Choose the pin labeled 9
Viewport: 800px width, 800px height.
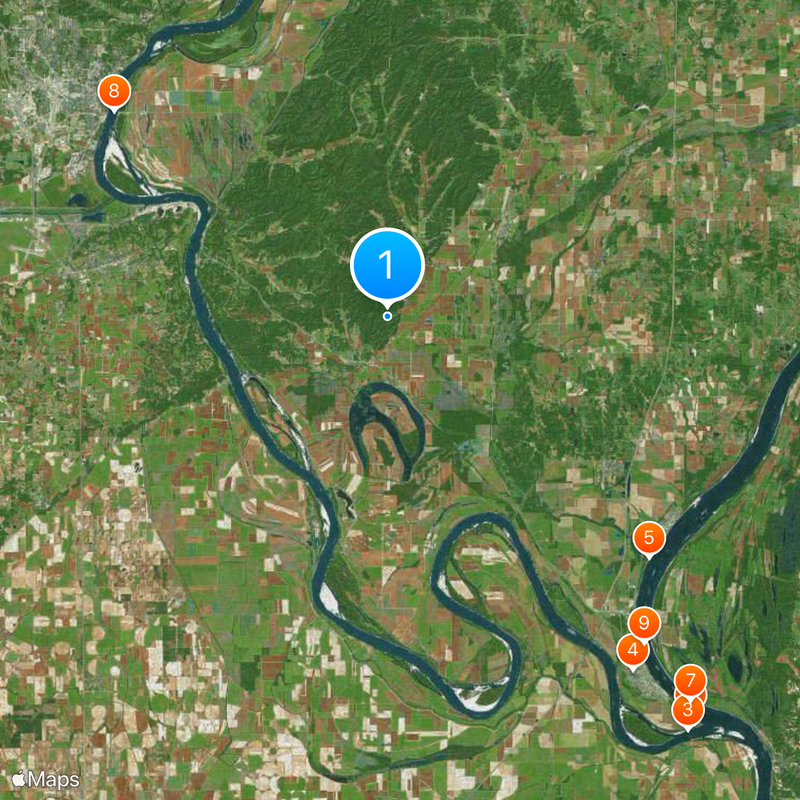click(645, 623)
